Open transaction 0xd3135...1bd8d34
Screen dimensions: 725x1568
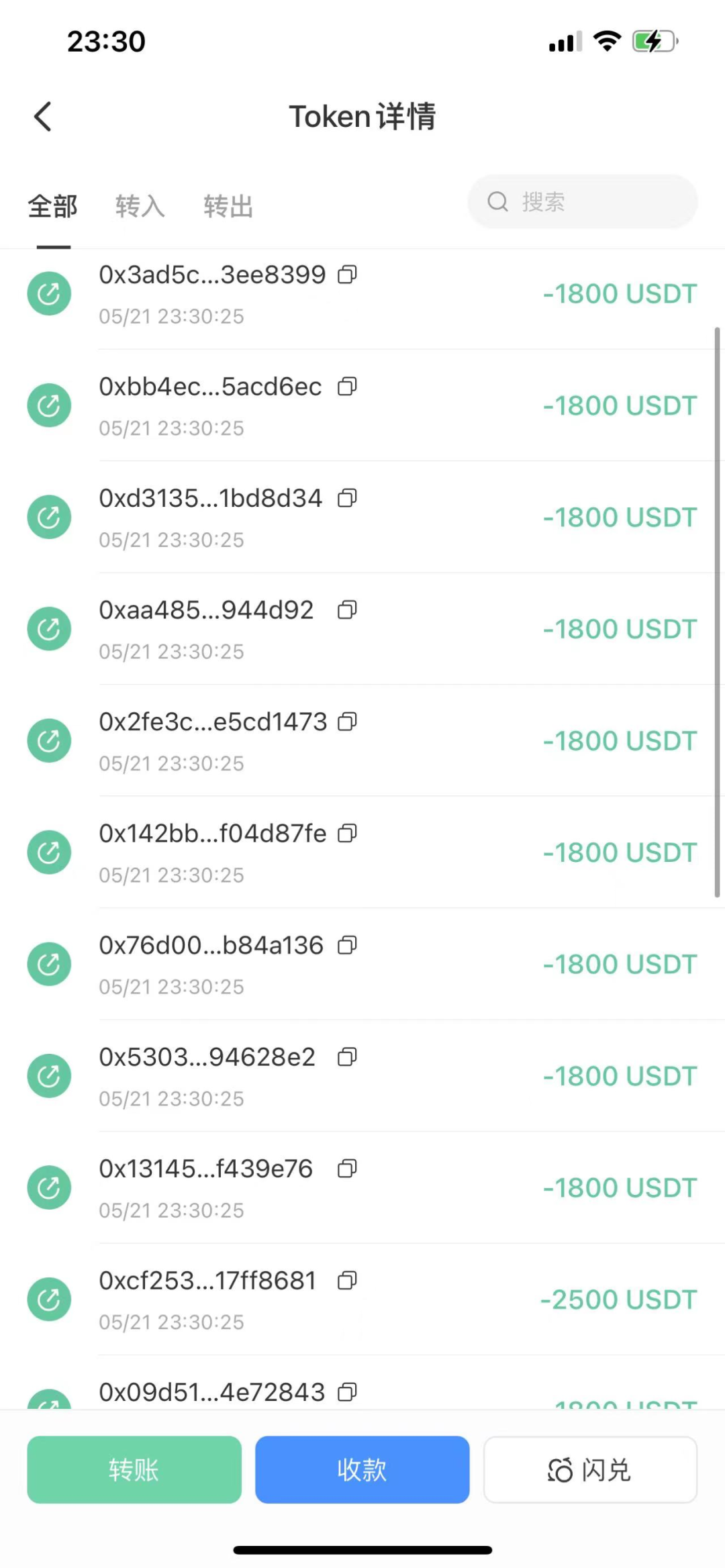362,517
